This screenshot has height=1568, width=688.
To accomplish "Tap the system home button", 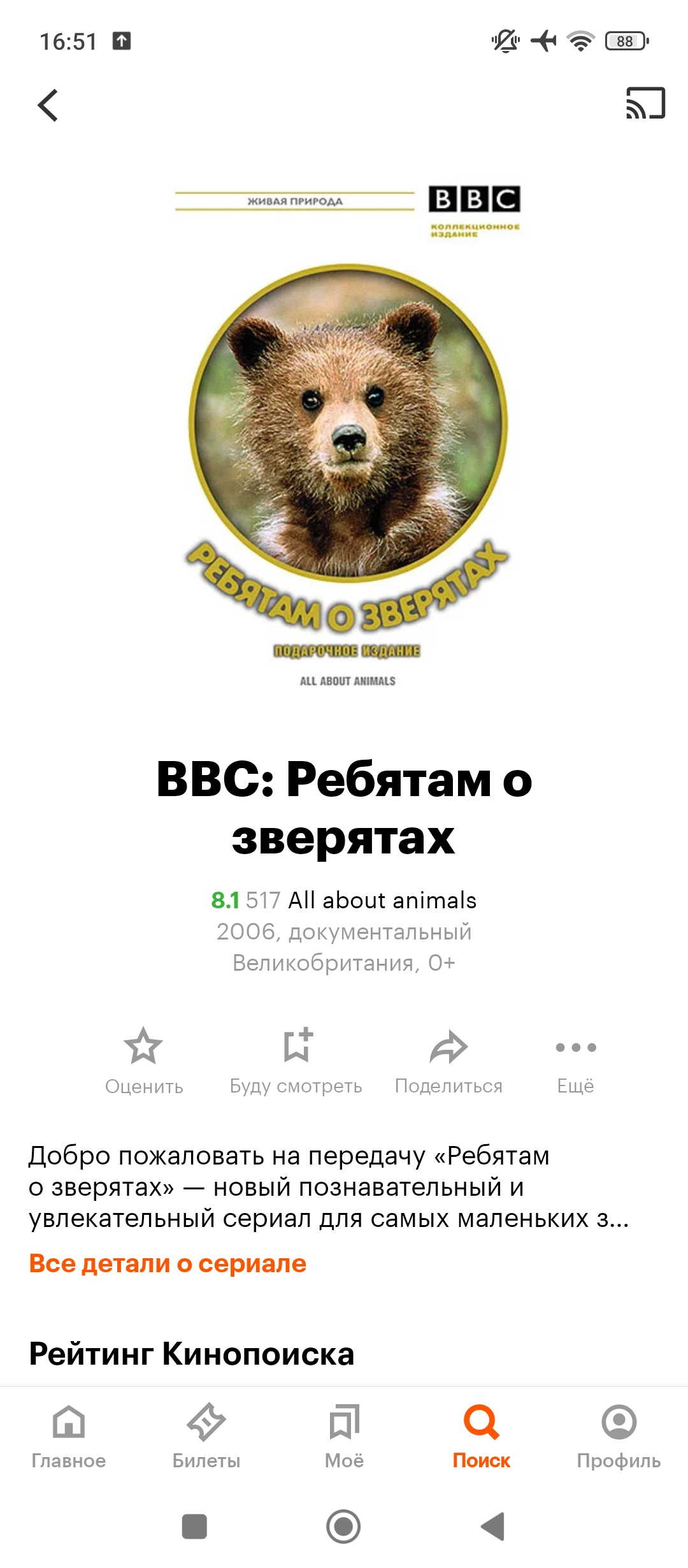I will coord(343,1527).
